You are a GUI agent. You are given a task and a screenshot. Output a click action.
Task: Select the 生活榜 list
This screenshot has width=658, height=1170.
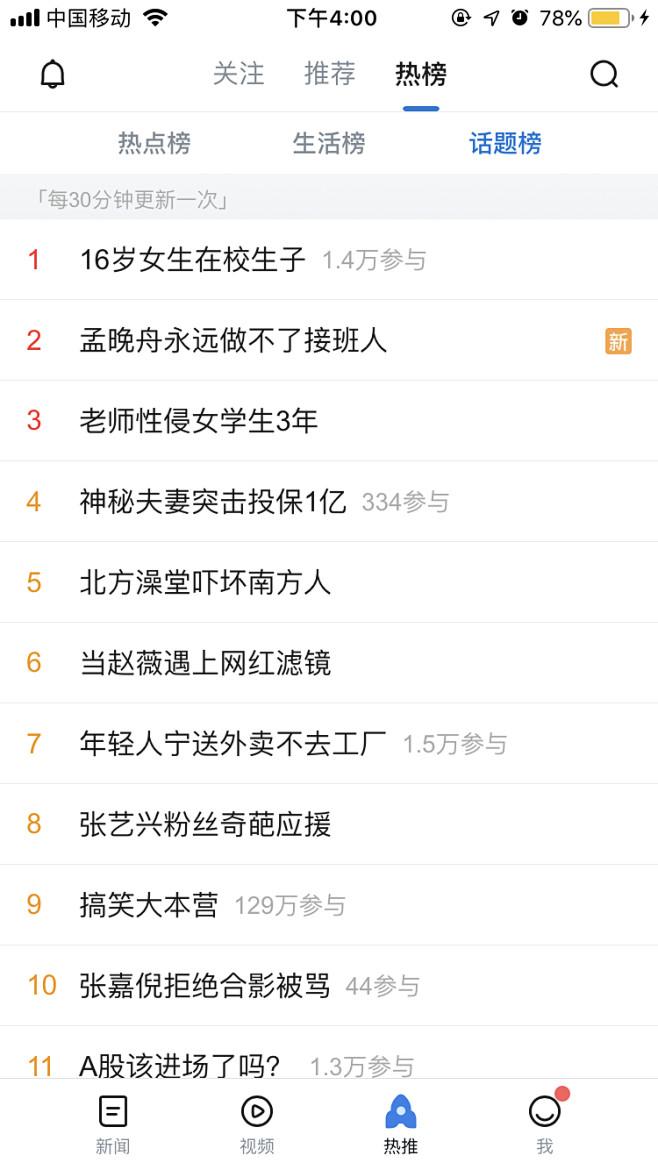point(329,143)
